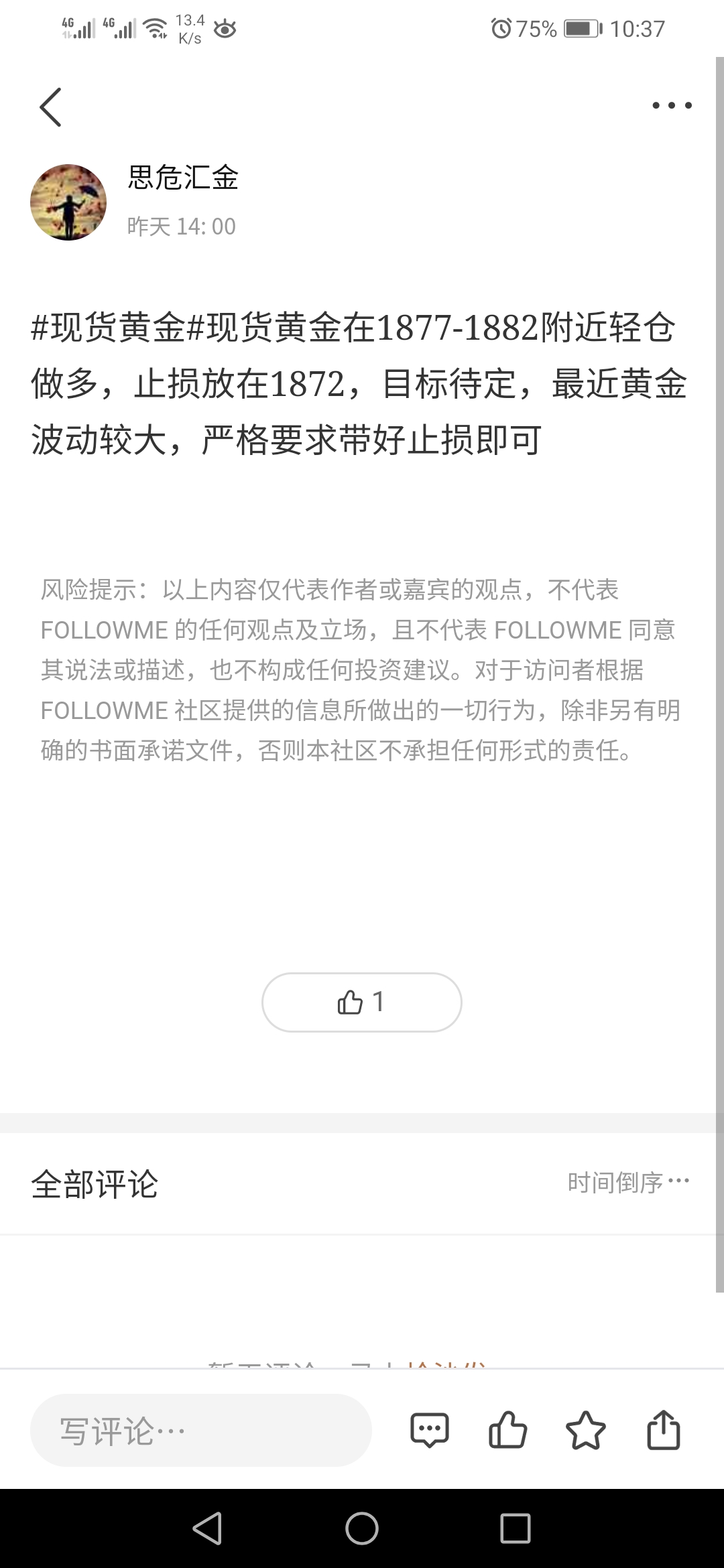The image size is (724, 1568).
Task: Open the system recent apps button
Action: coord(516,1529)
